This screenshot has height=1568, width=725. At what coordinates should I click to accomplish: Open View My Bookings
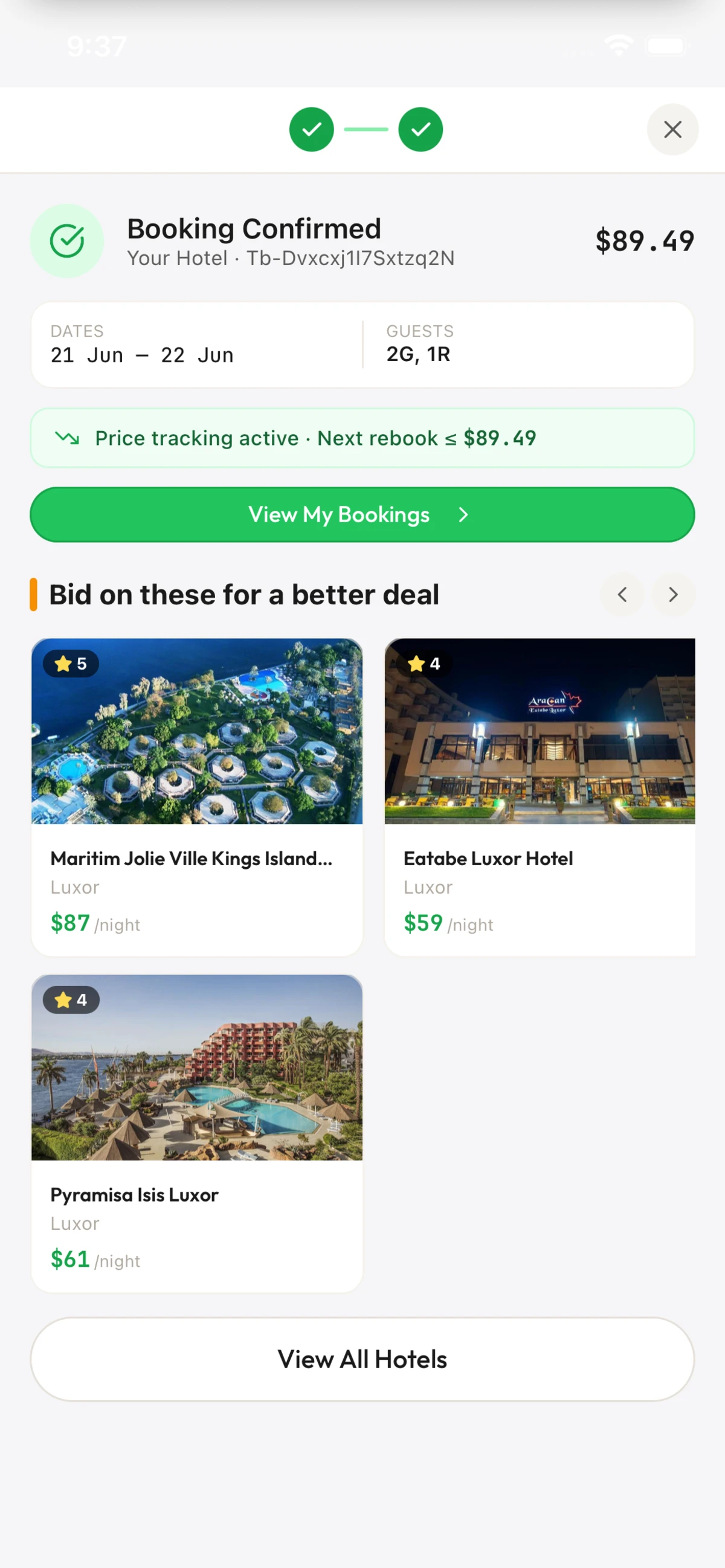362,514
